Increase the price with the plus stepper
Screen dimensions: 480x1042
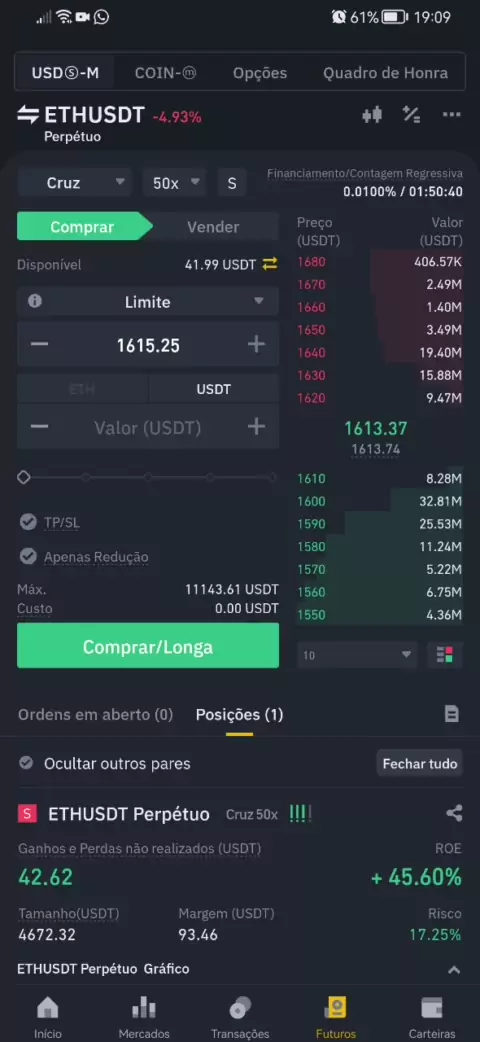pyautogui.click(x=256, y=344)
